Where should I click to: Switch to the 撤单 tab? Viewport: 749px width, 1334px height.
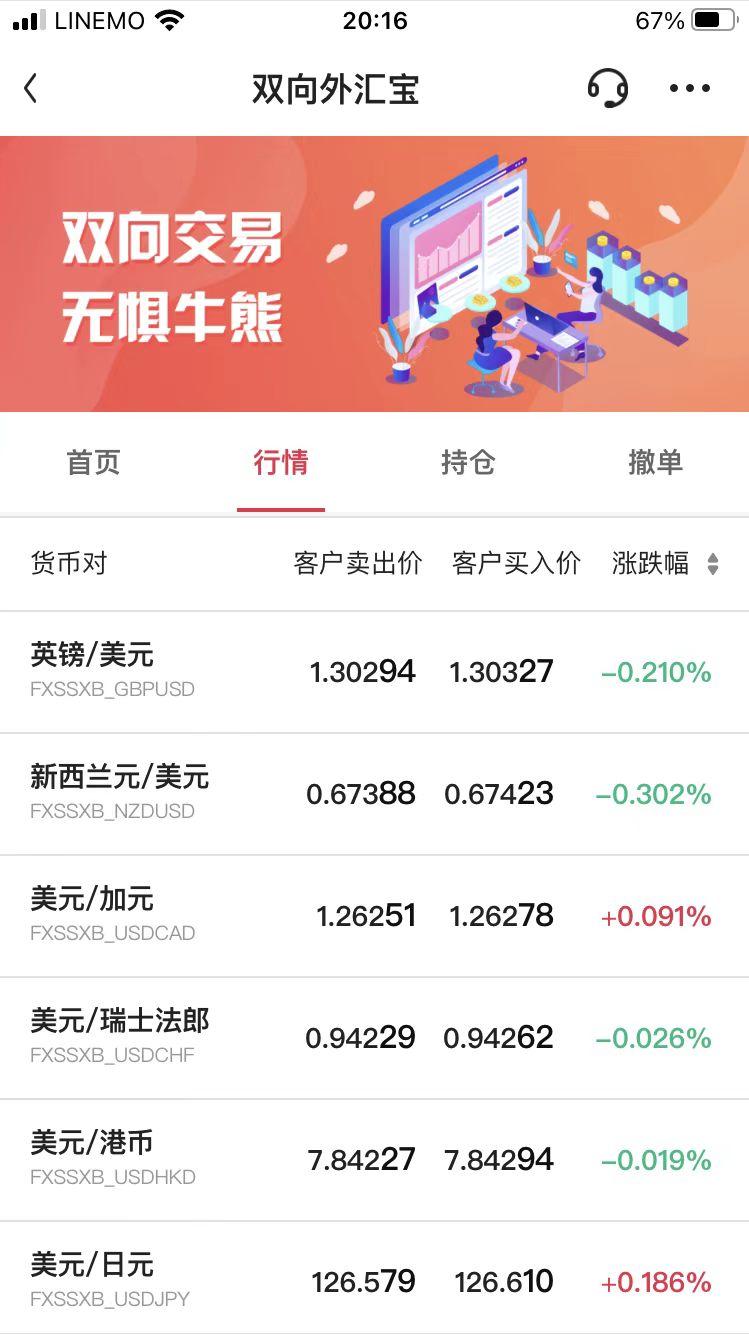pyautogui.click(x=656, y=462)
